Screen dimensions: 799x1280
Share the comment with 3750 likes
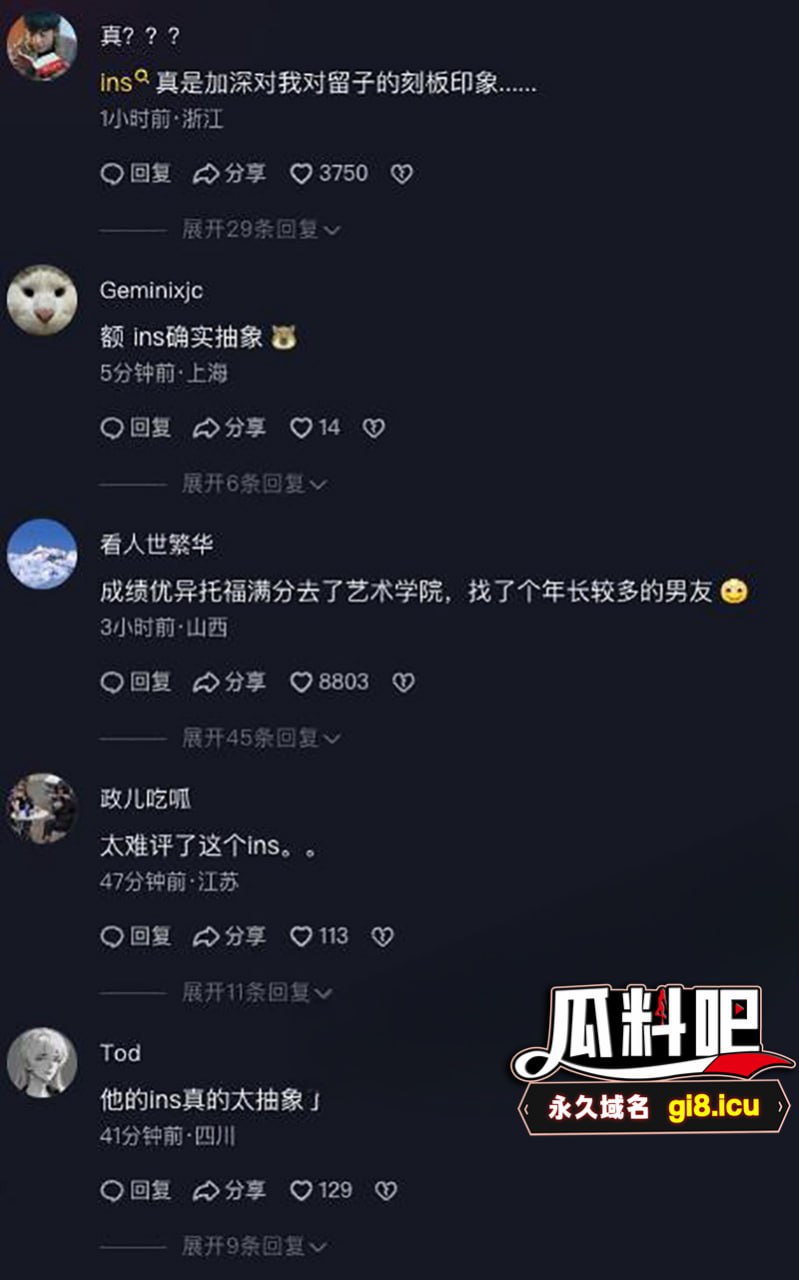tap(229, 174)
